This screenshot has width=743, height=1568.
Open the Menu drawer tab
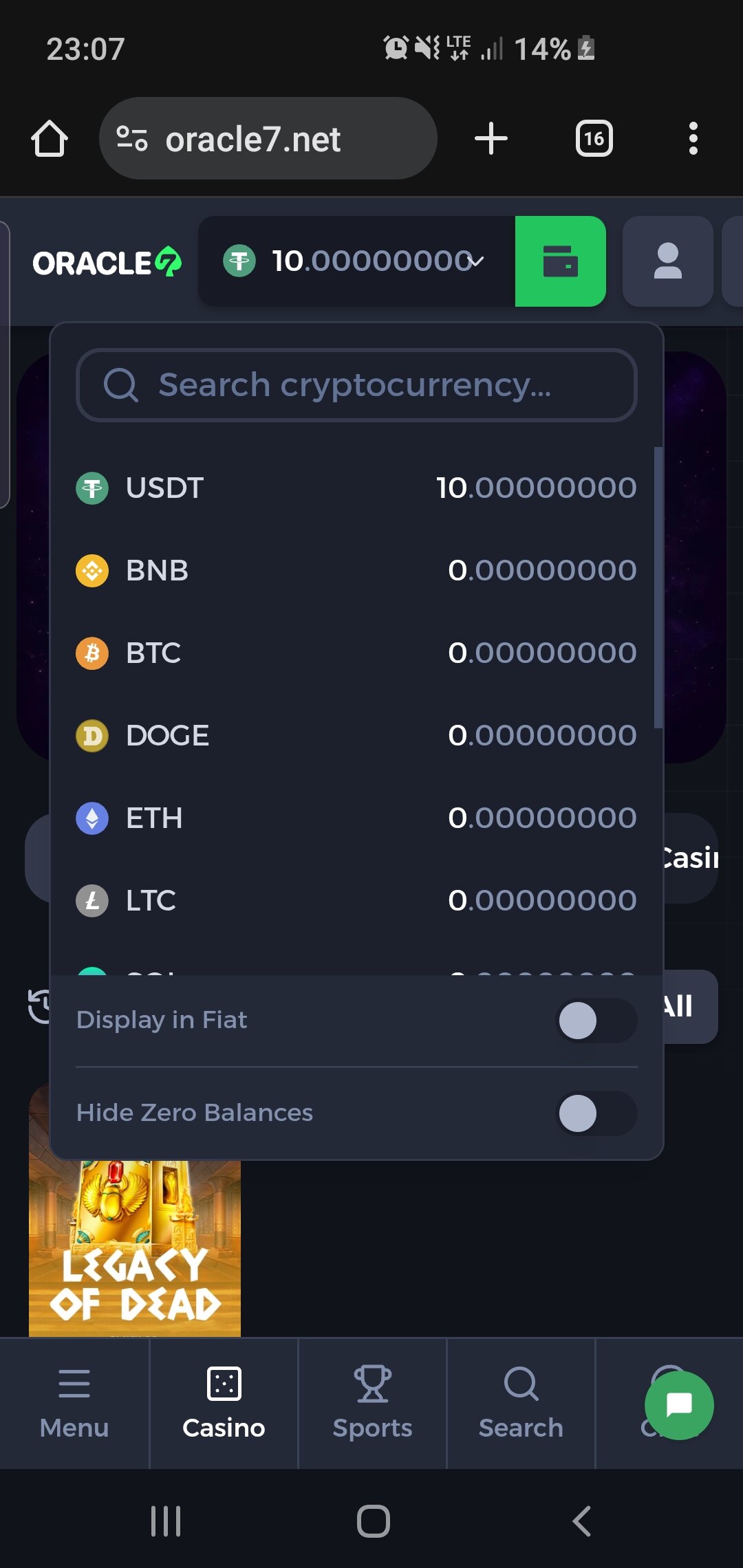(74, 1404)
